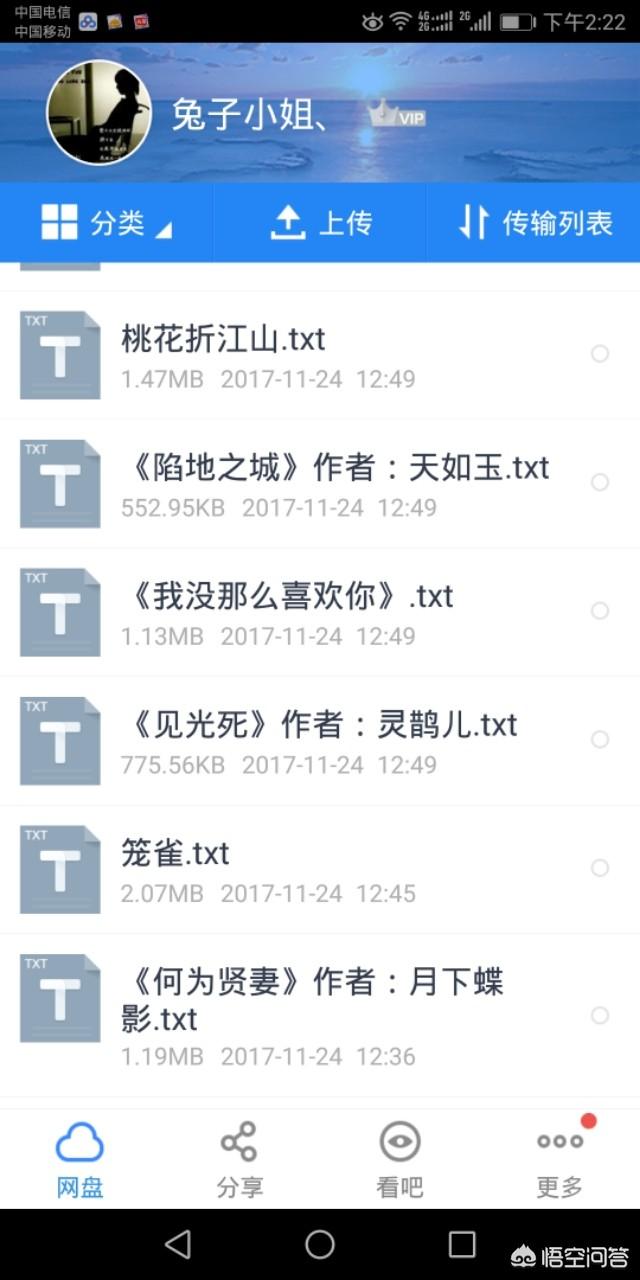Image resolution: width=640 pixels, height=1280 pixels.
Task: Mark the circle beside 《见光死》 file
Action: pyautogui.click(x=600, y=739)
